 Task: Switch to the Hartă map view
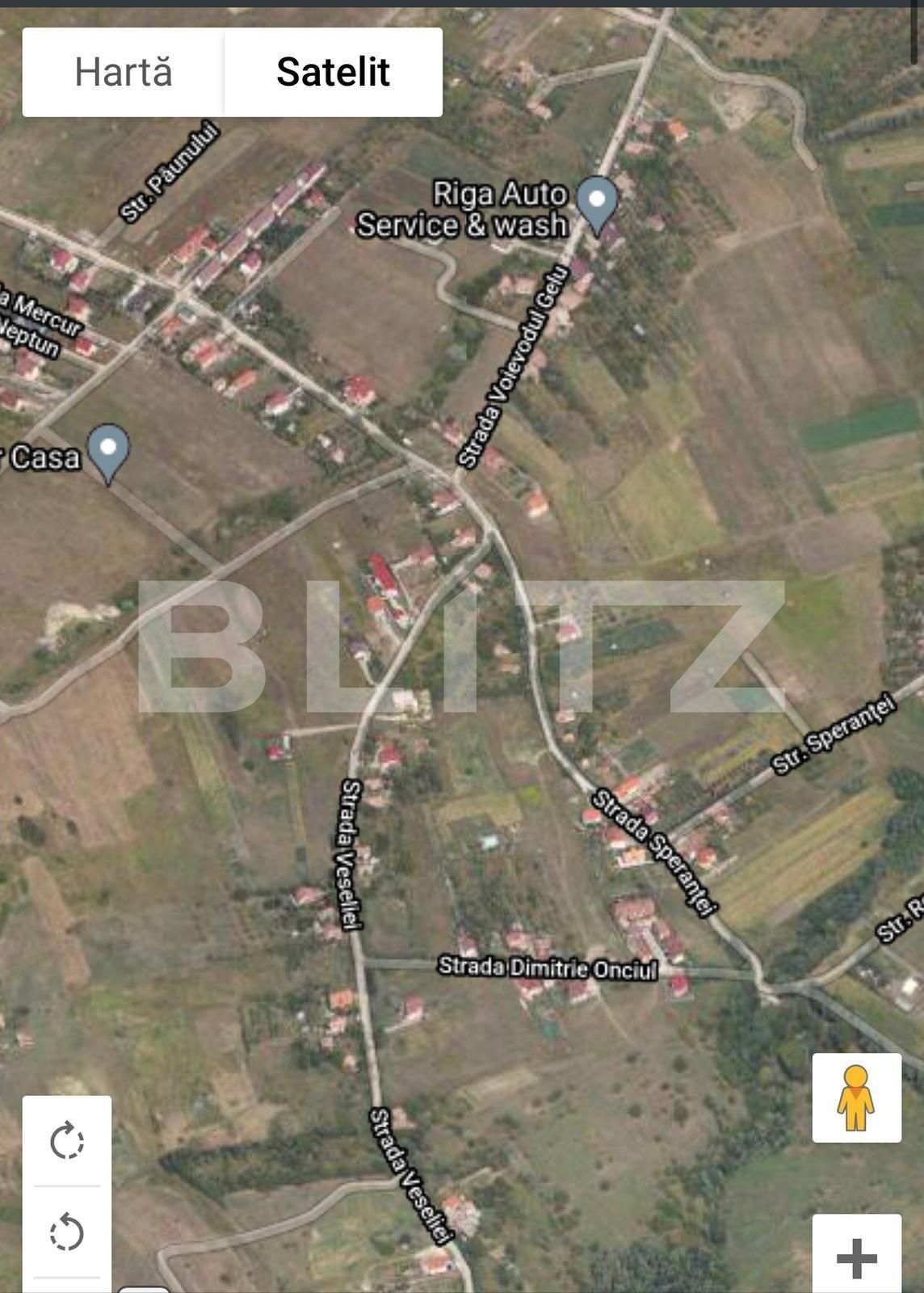(124, 72)
